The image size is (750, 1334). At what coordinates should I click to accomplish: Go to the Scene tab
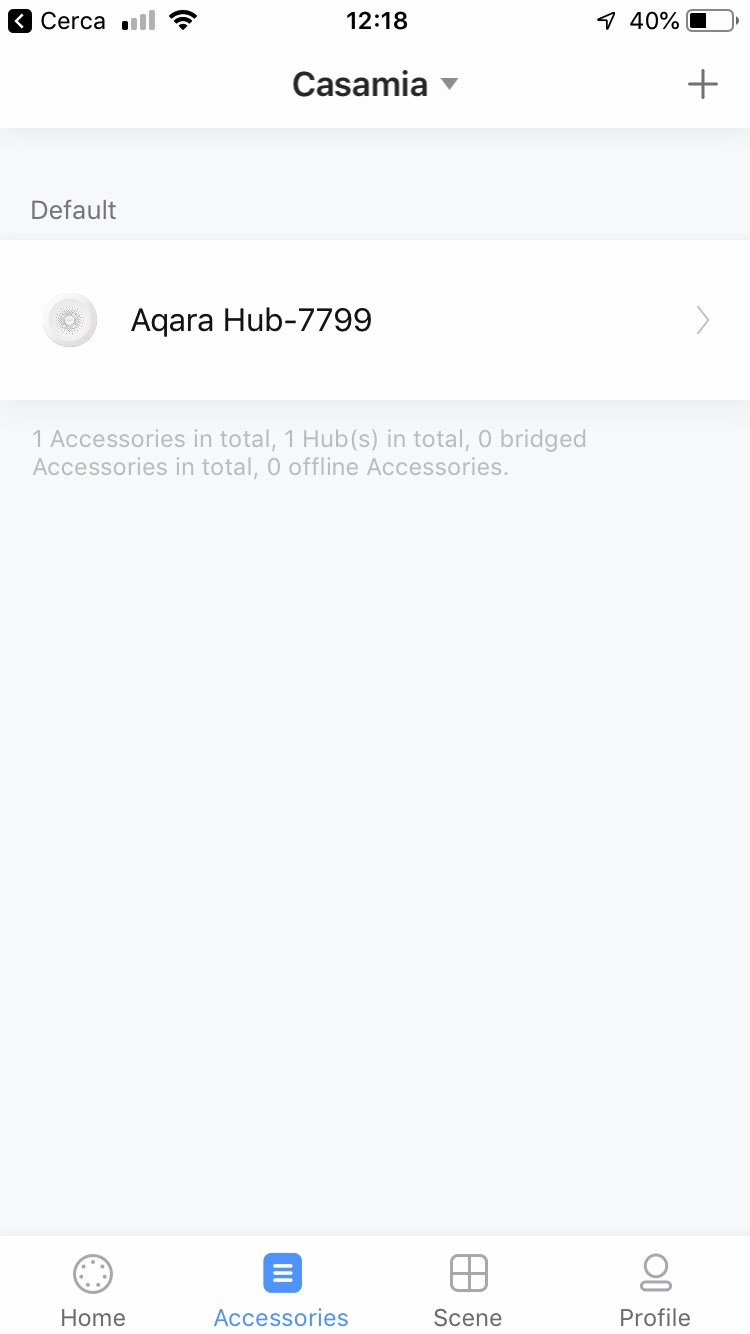tap(468, 1290)
